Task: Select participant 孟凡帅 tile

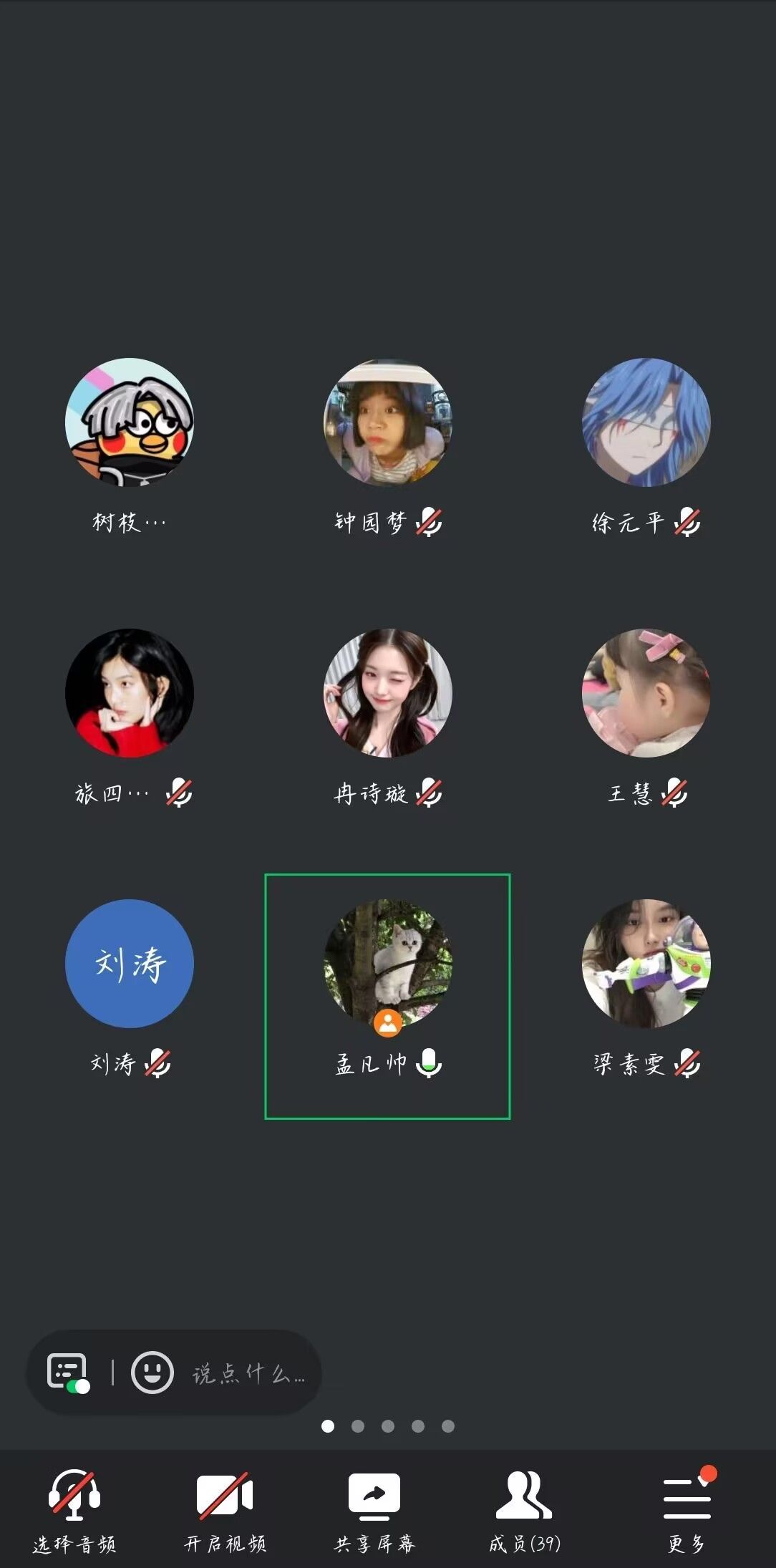Action: [387, 996]
